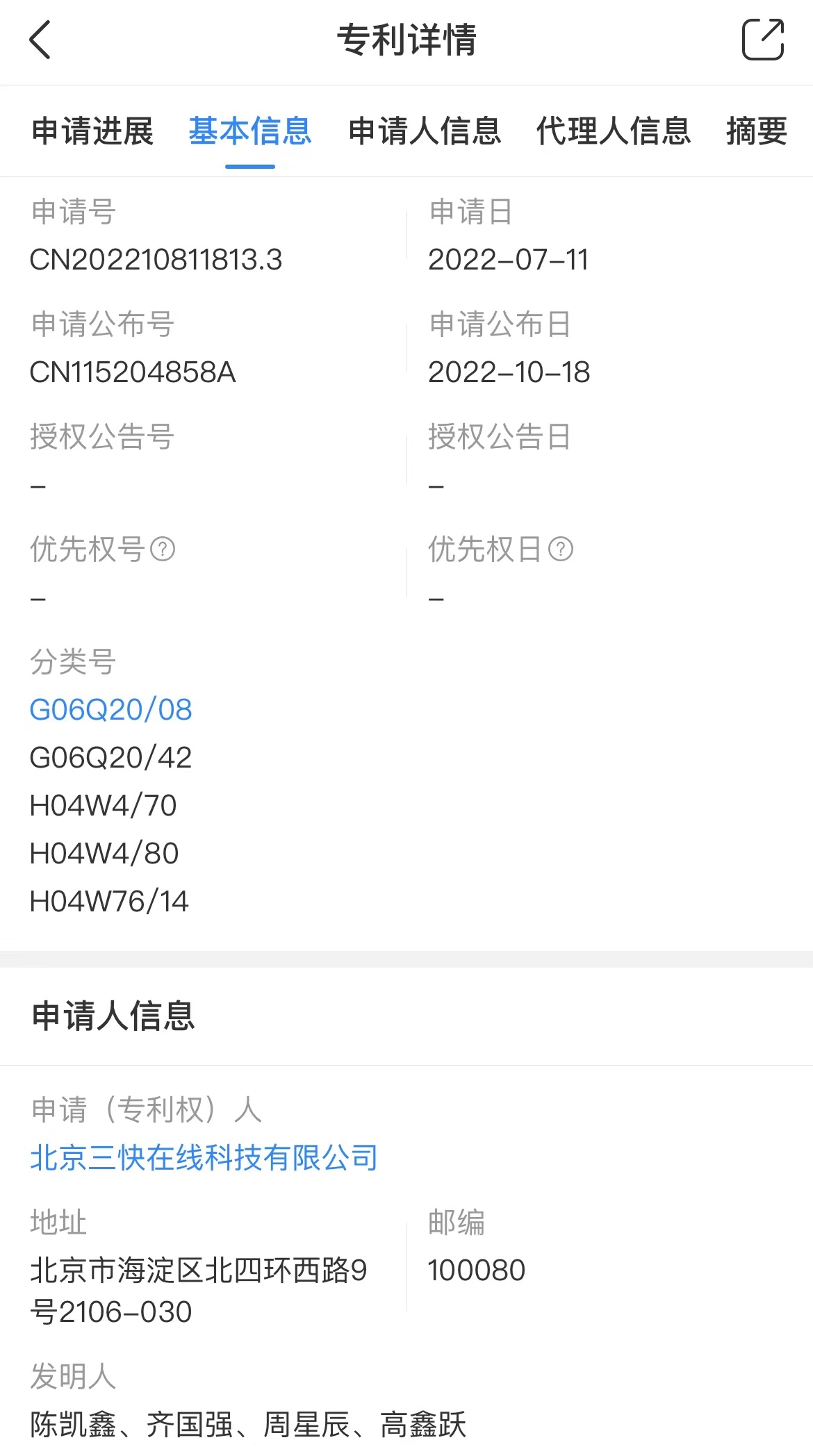Open the 申请人信息 tab

[x=425, y=131]
